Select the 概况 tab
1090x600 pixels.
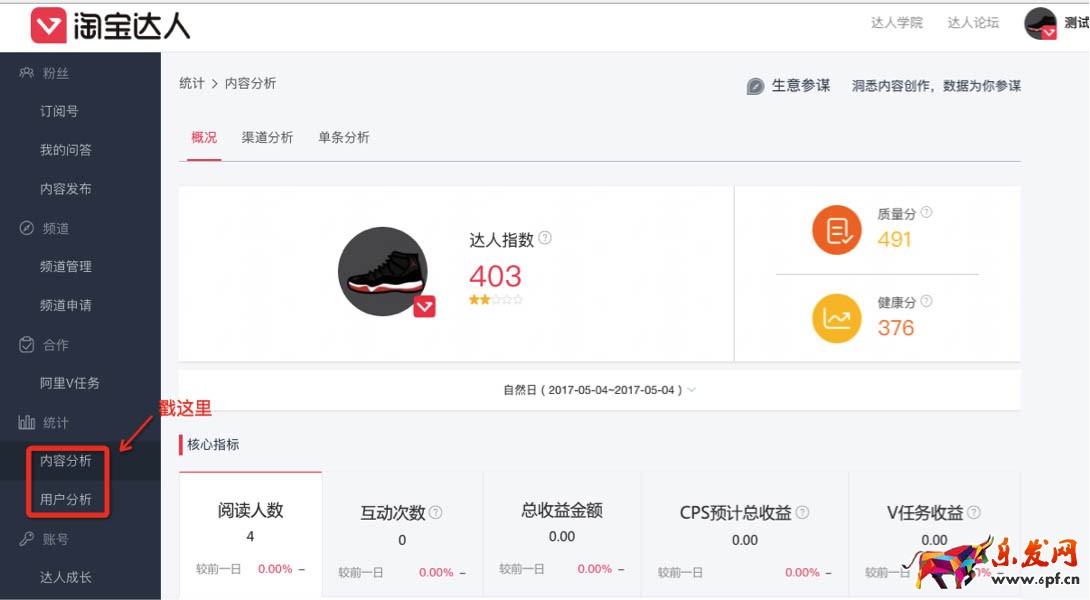pyautogui.click(x=204, y=138)
